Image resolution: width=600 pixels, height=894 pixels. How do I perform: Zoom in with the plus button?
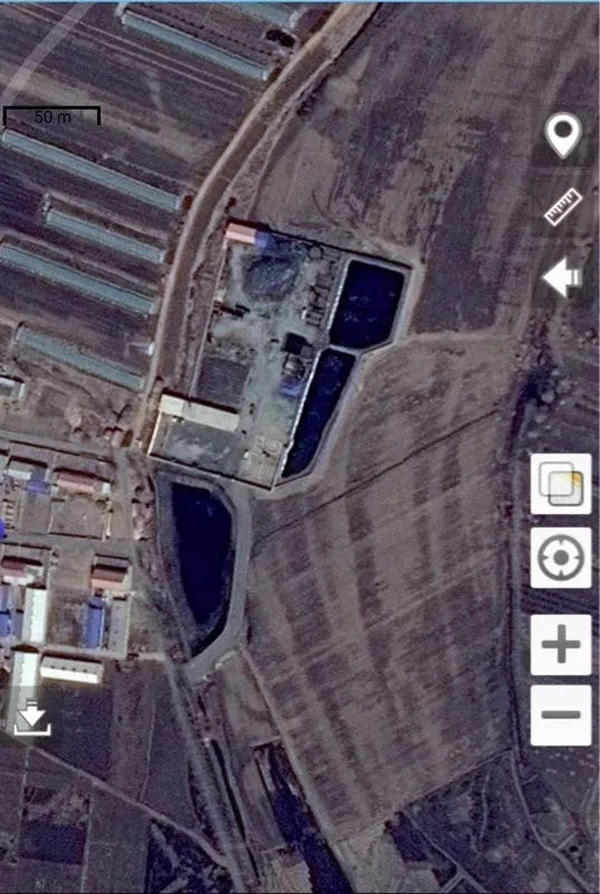tap(560, 644)
